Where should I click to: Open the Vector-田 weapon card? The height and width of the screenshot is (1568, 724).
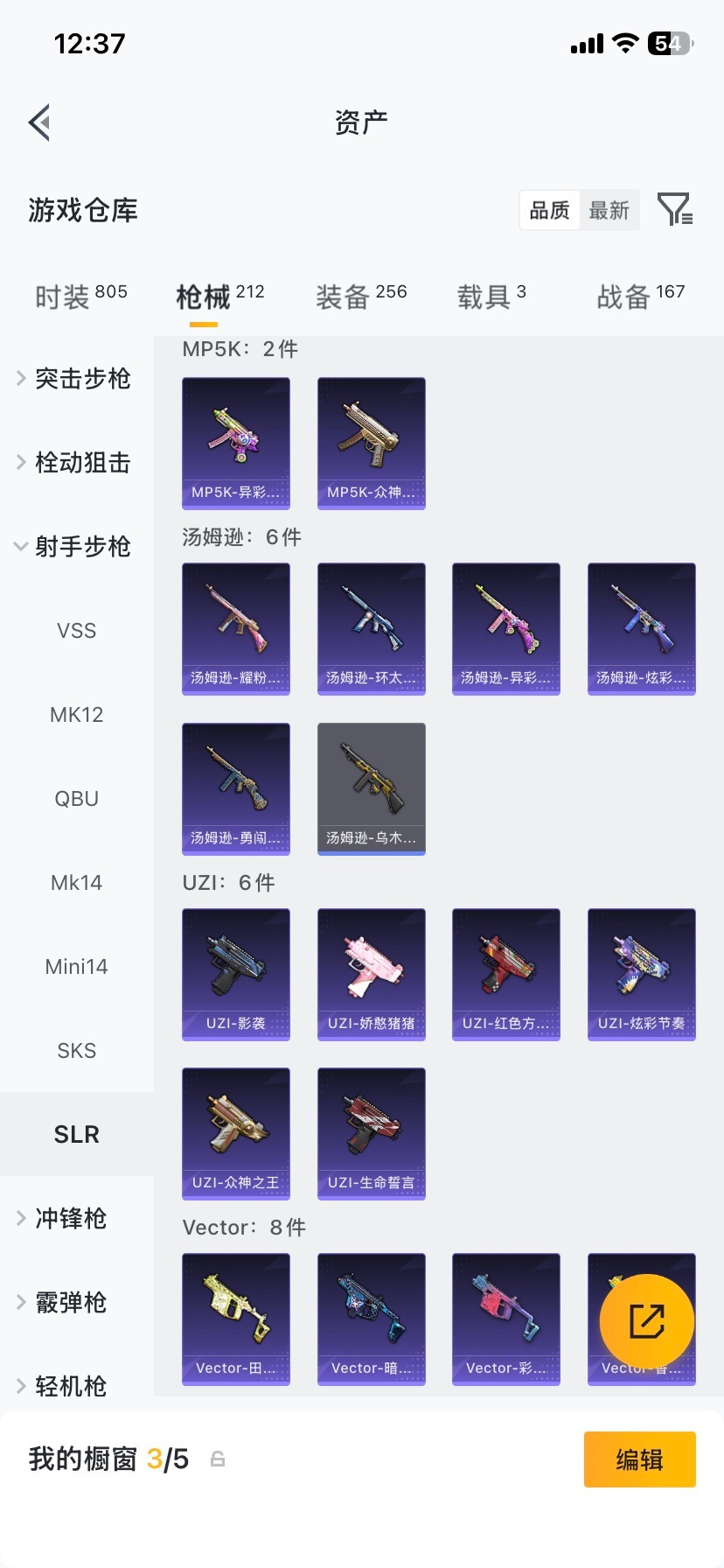tap(235, 1319)
